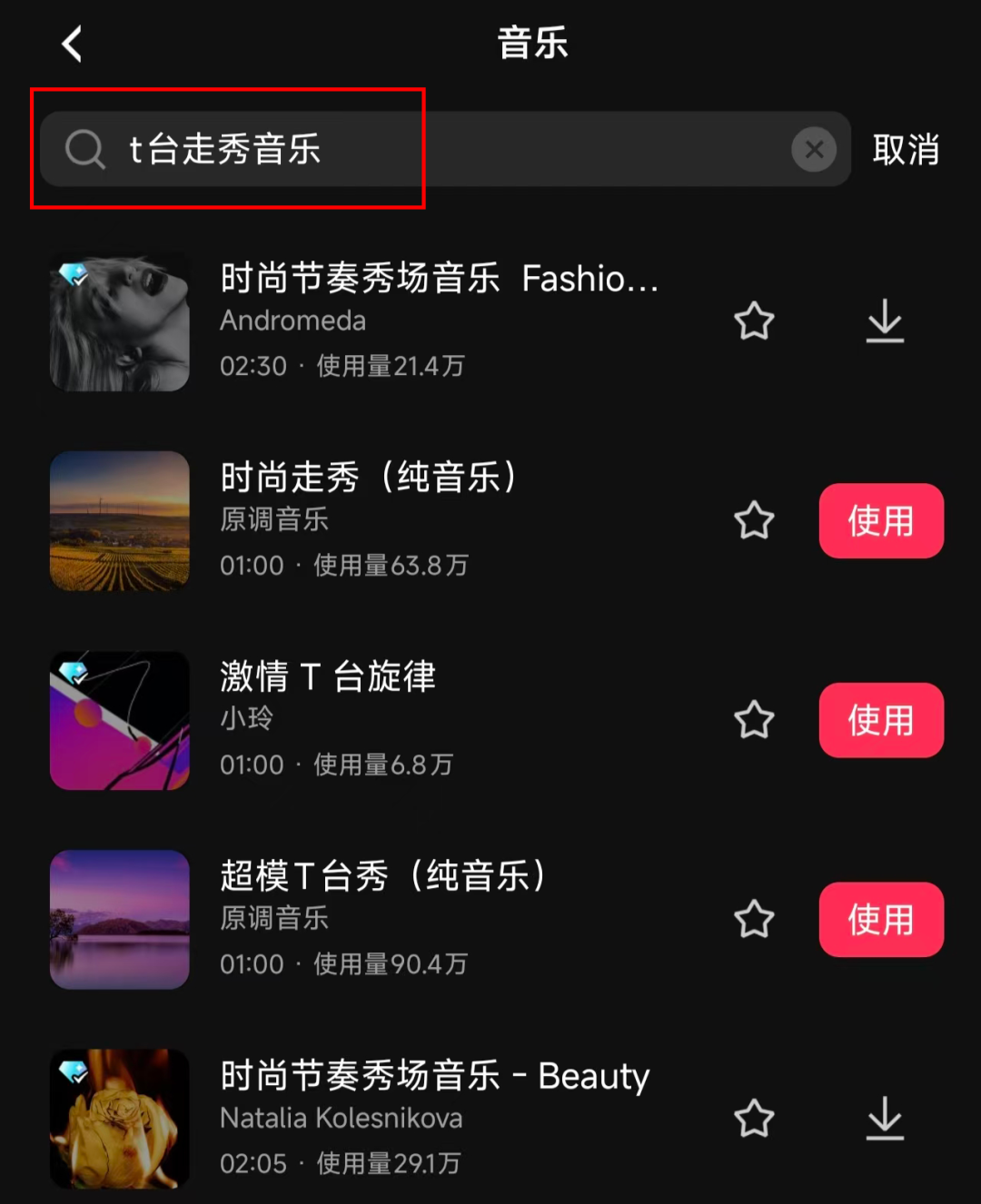The image size is (981, 1204).
Task: Star the Andromeda track at the top
Action: [x=754, y=321]
